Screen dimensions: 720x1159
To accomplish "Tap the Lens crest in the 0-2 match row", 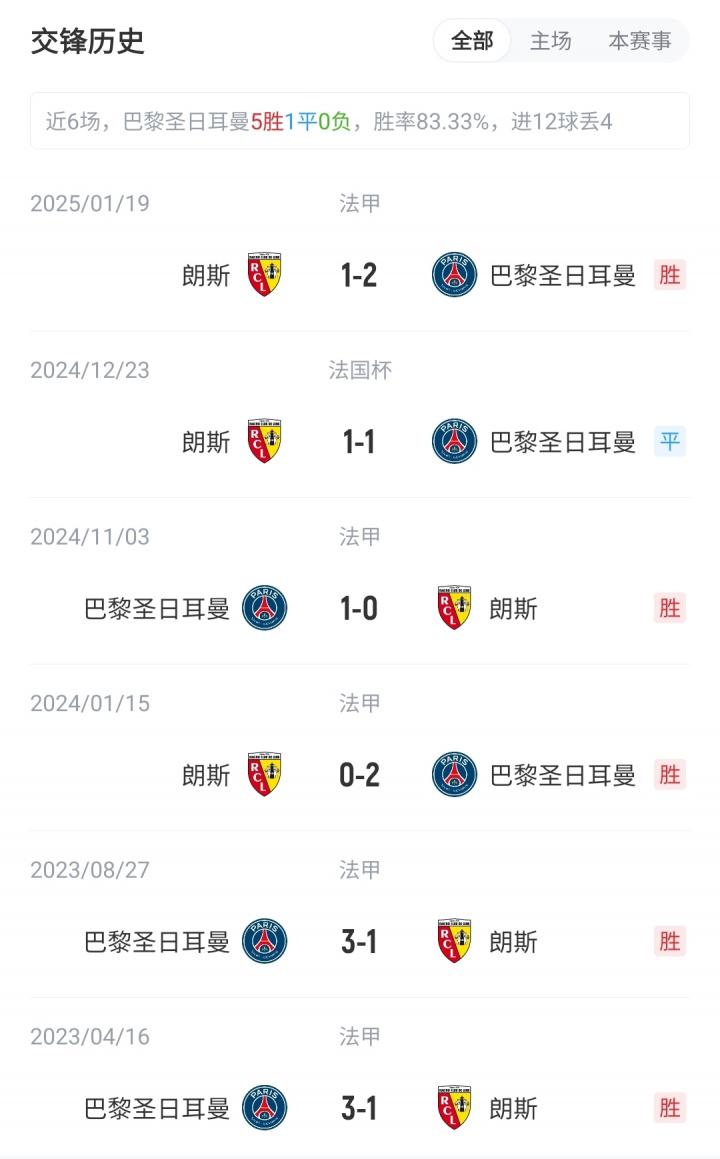I will point(265,775).
